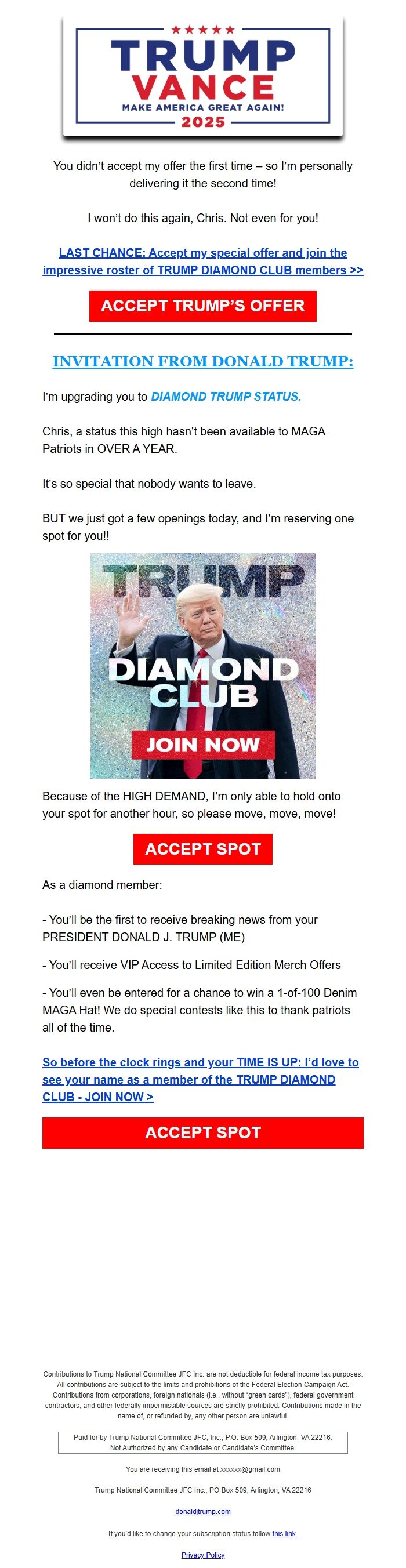406x1568 pixels.
Task: Tap the ACCEPT TRUMP'S OFFER button
Action: pos(202,306)
